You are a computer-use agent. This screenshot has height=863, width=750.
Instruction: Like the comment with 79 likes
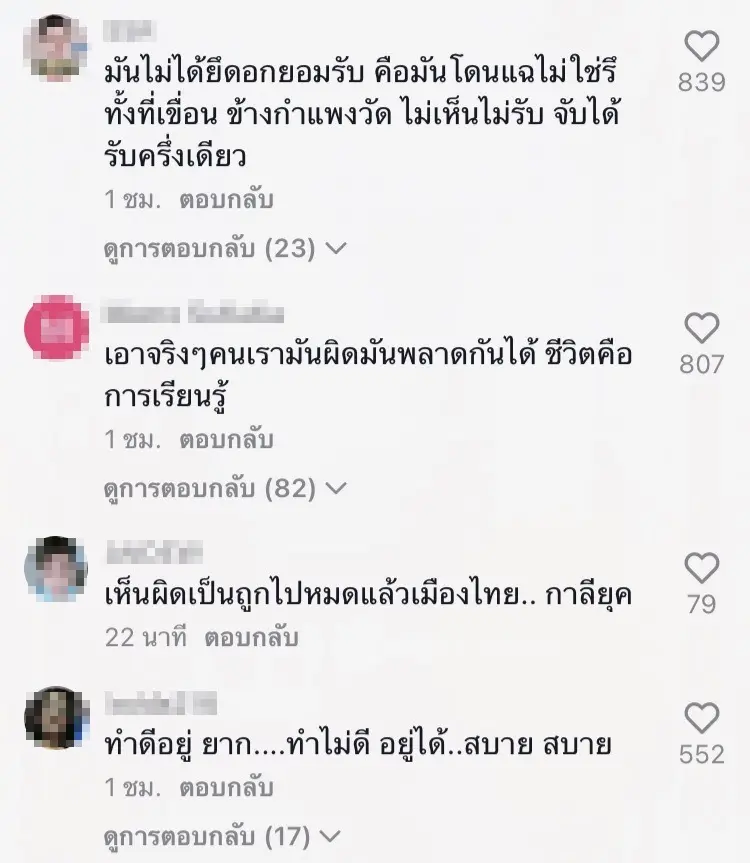[x=702, y=569]
